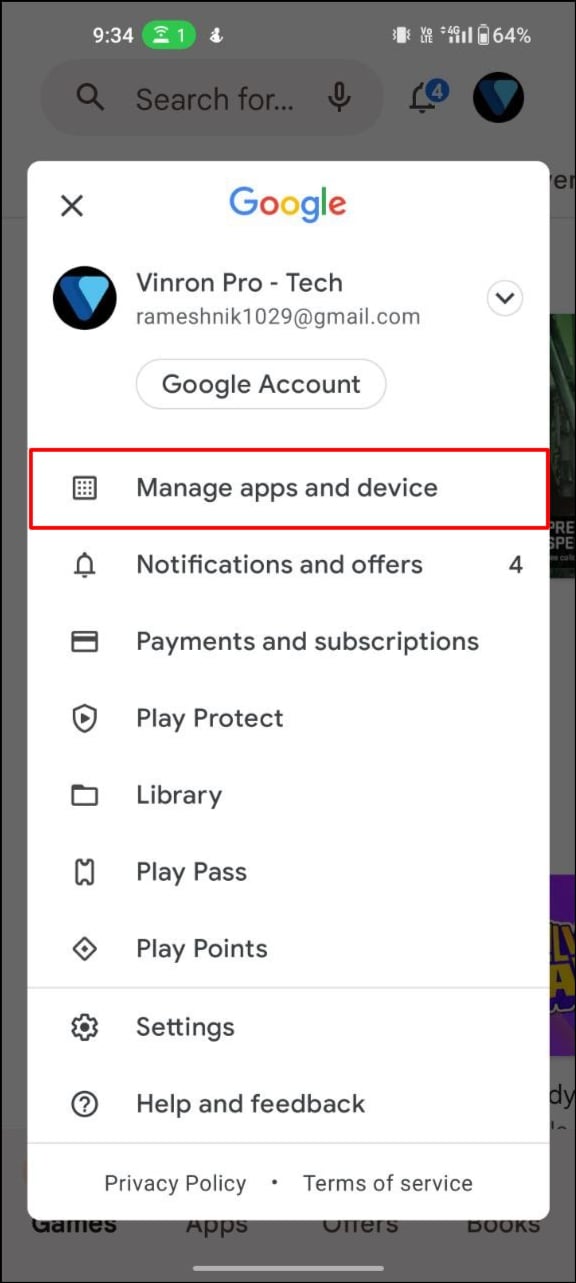Open the Google Account button
This screenshot has width=576, height=1283.
261,384
